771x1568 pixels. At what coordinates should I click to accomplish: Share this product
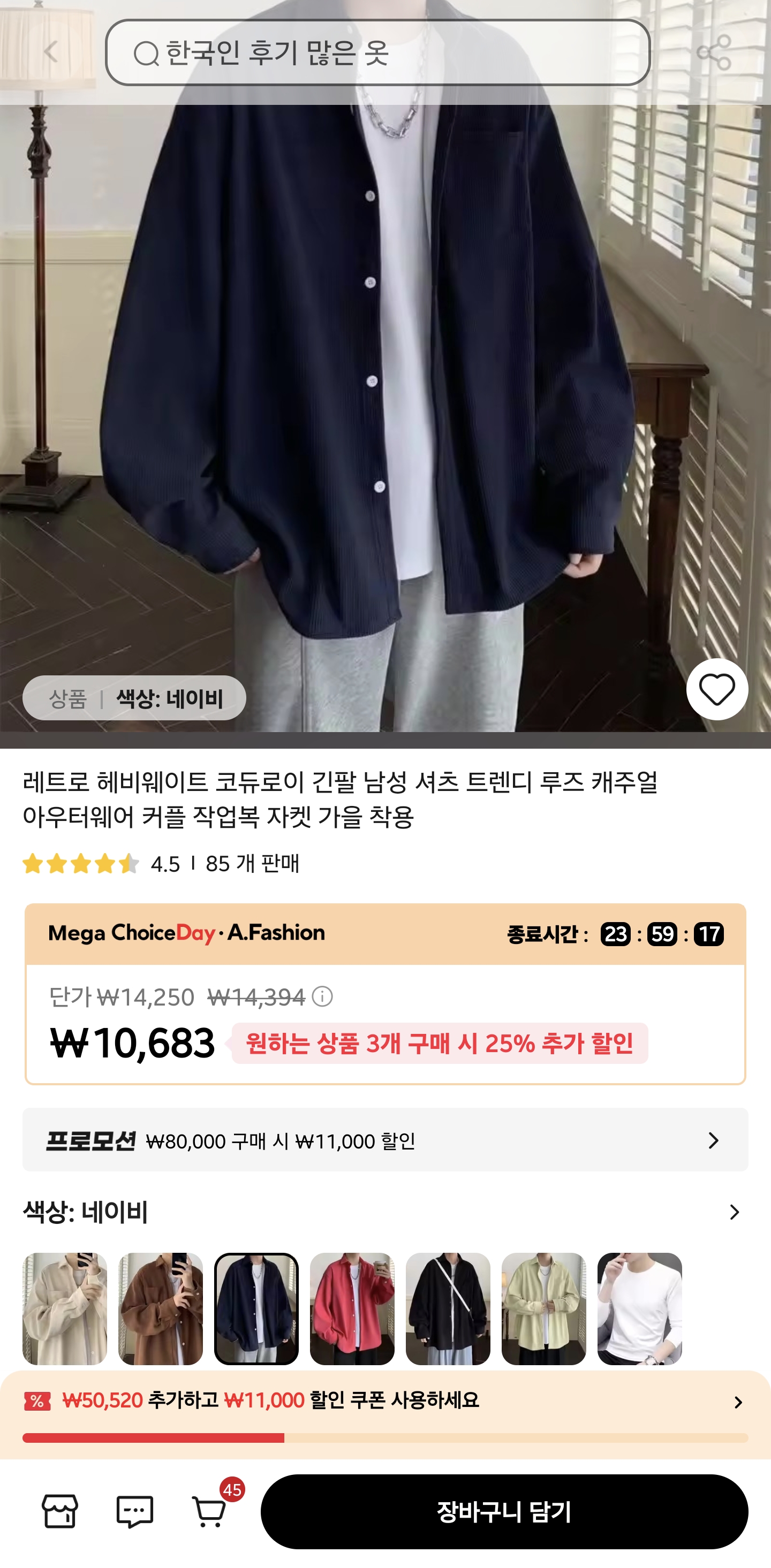pyautogui.click(x=714, y=52)
